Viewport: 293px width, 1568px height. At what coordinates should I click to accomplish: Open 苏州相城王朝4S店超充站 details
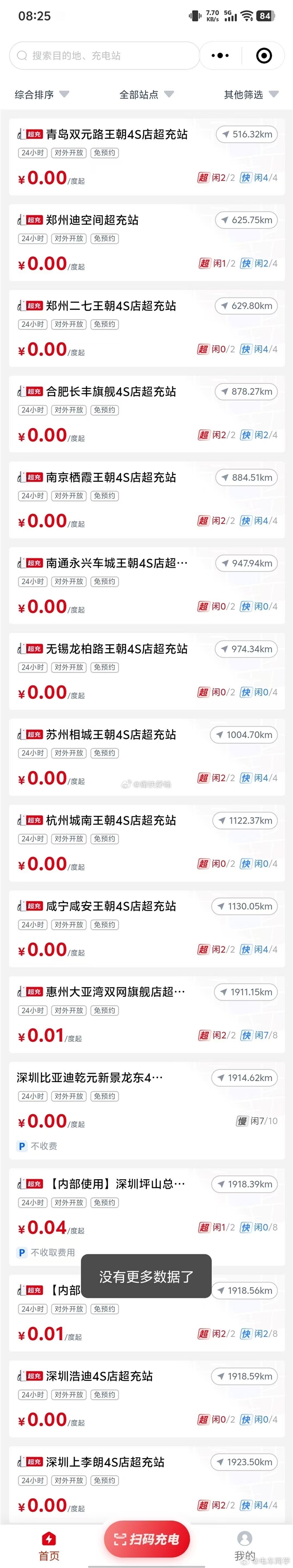tap(111, 735)
